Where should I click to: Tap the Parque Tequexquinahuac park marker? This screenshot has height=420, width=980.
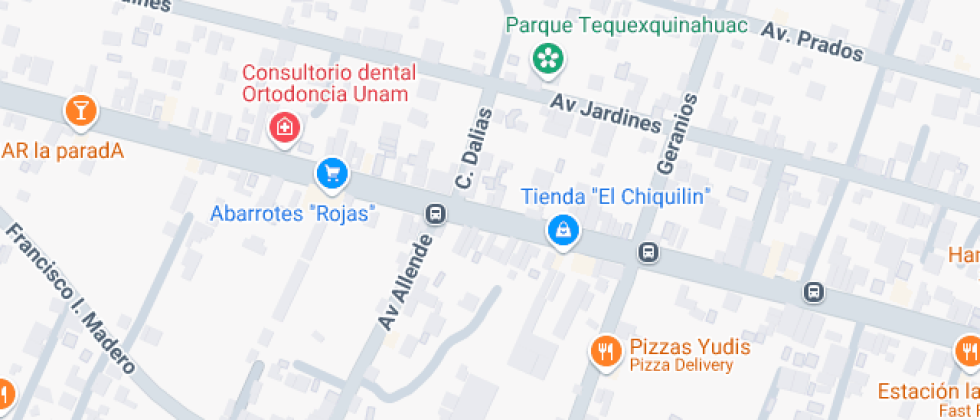click(547, 58)
